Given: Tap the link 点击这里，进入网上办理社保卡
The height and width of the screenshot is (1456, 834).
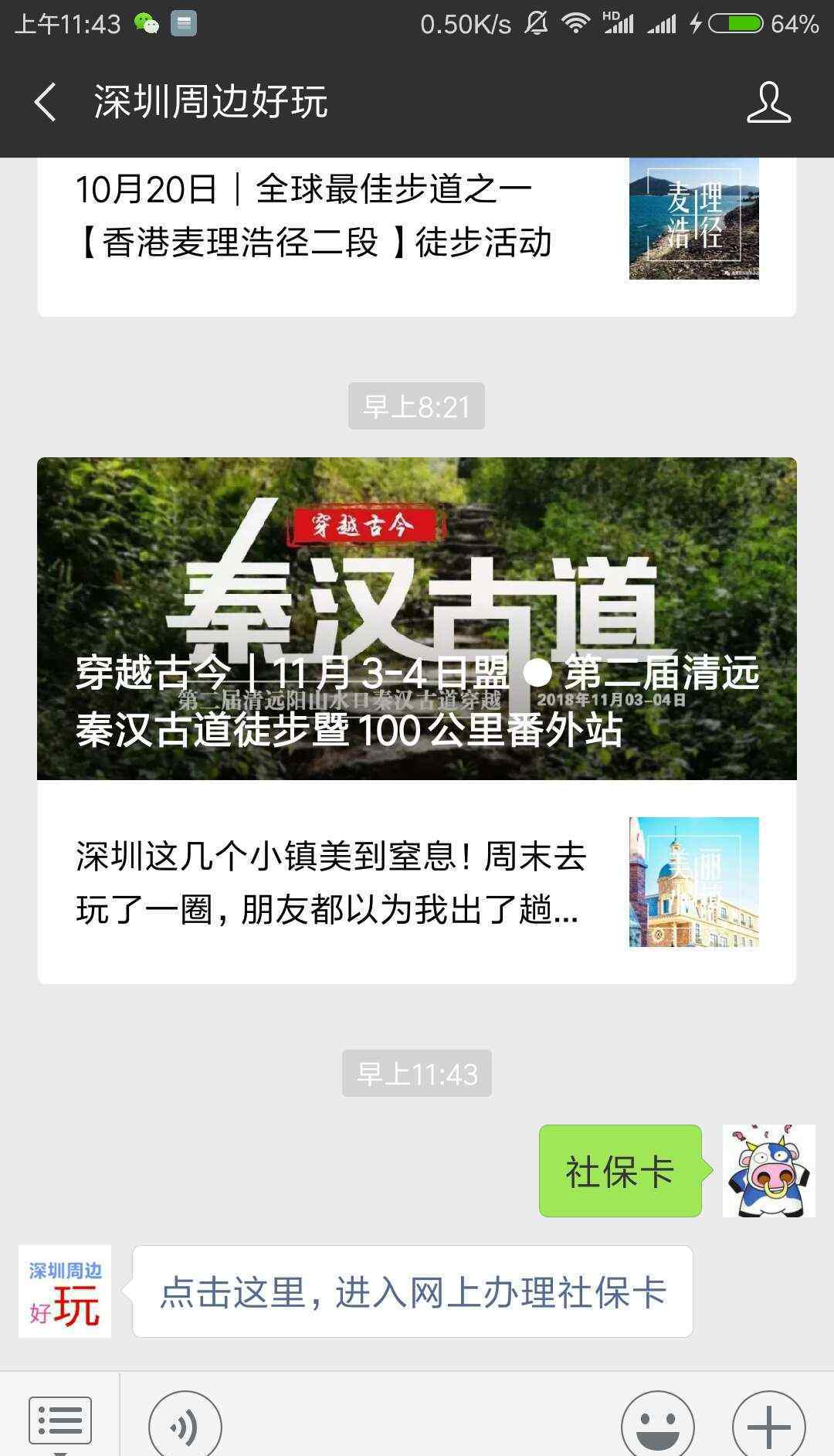Looking at the screenshot, I should coord(413,1291).
